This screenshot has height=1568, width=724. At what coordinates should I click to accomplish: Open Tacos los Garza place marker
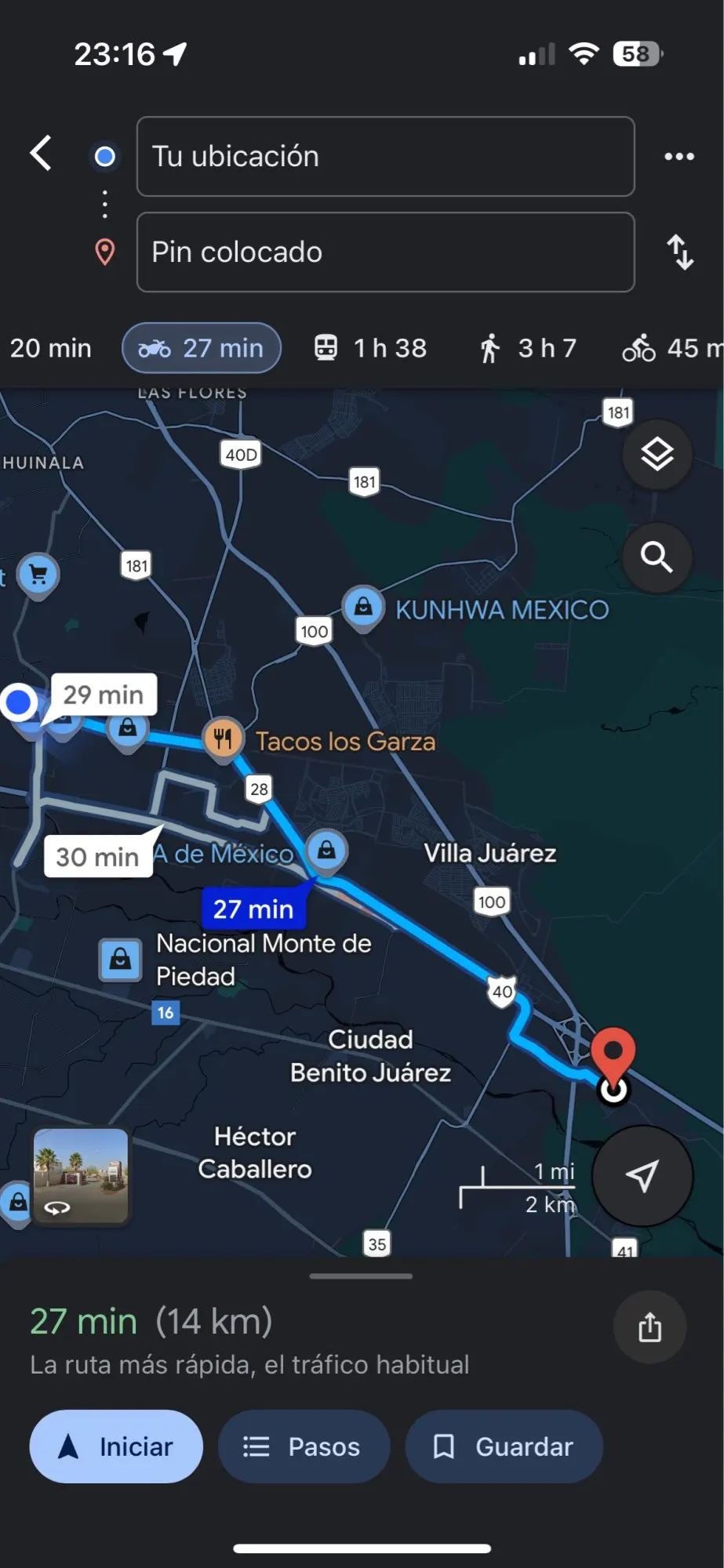coord(223,738)
